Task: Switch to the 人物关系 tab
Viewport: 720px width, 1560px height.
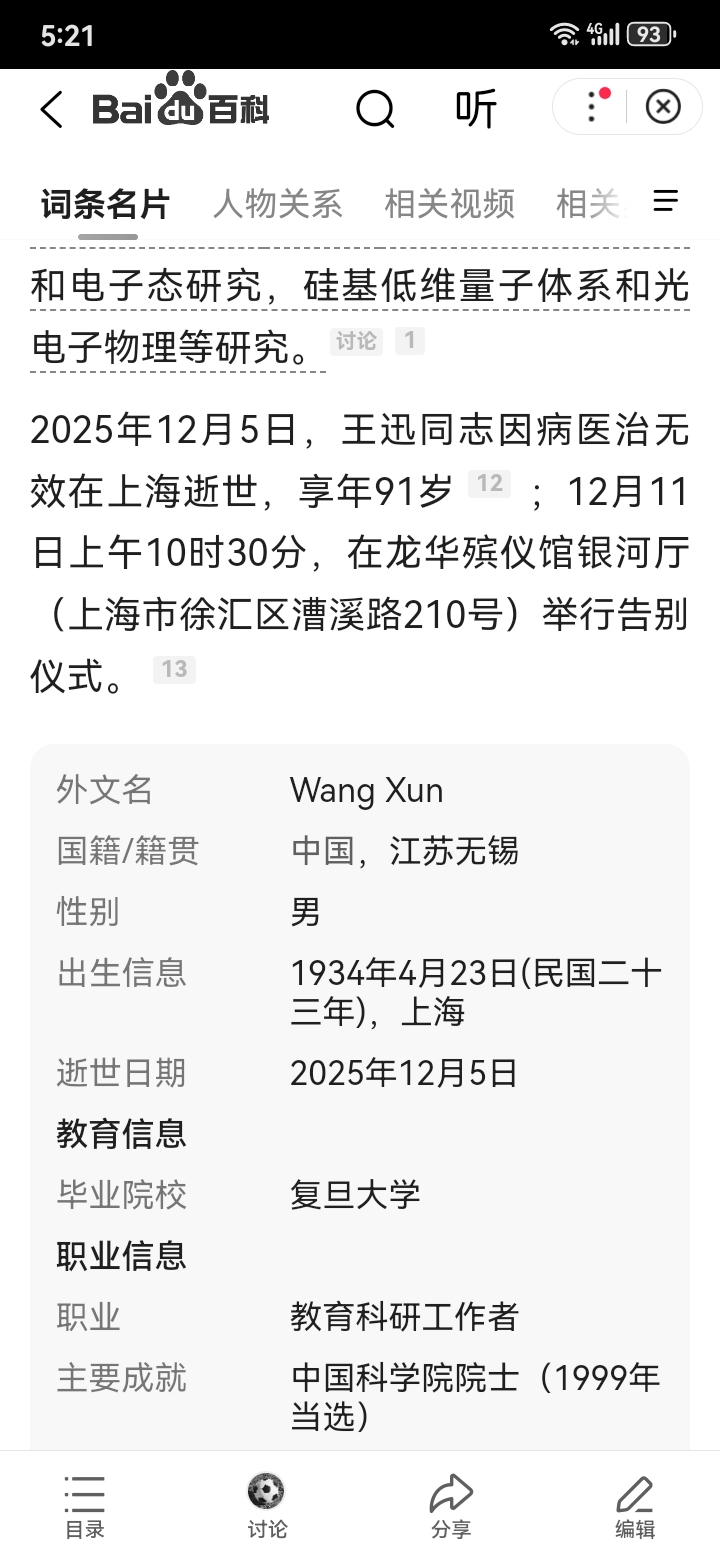Action: tap(277, 203)
